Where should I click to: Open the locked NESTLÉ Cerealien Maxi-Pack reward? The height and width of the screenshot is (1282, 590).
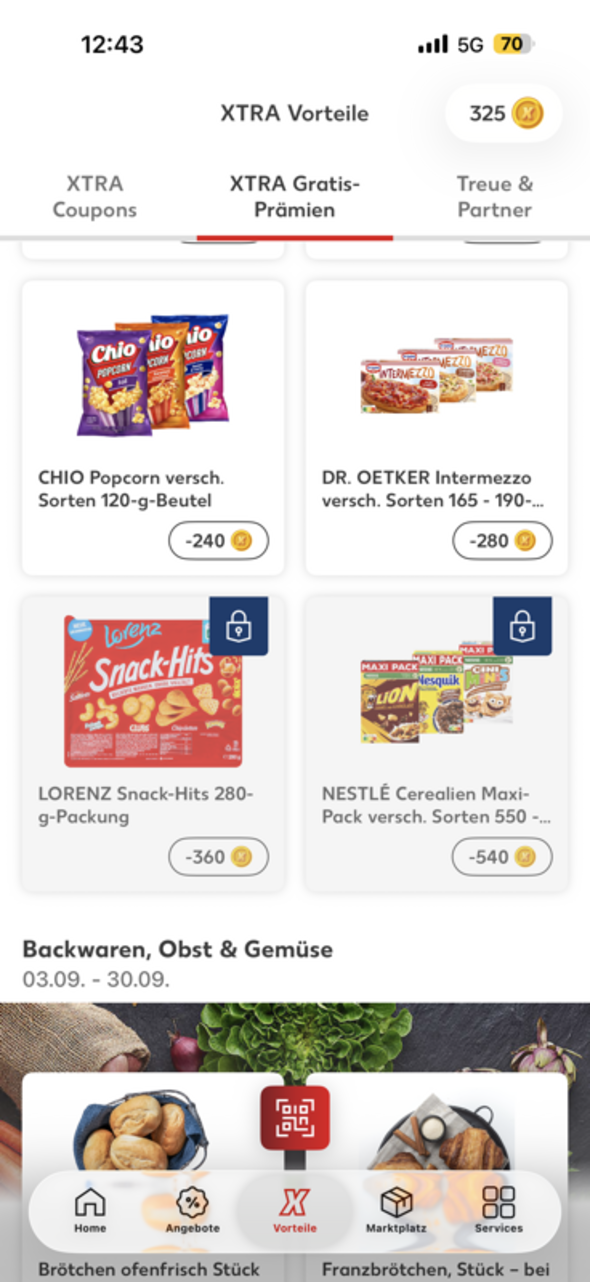coord(437,744)
